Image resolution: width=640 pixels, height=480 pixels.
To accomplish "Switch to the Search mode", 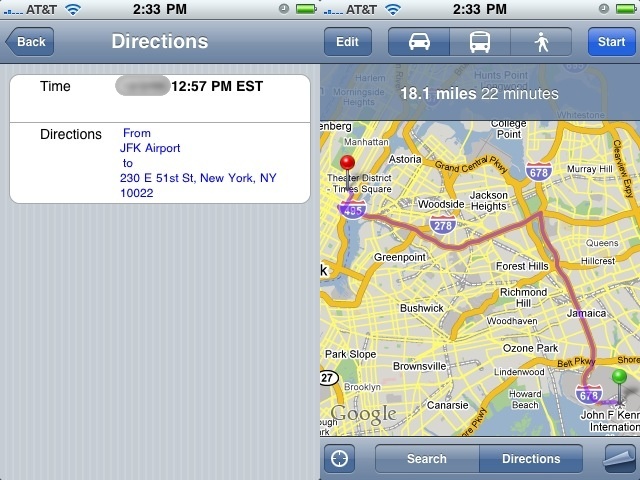I will pyautogui.click(x=427, y=459).
